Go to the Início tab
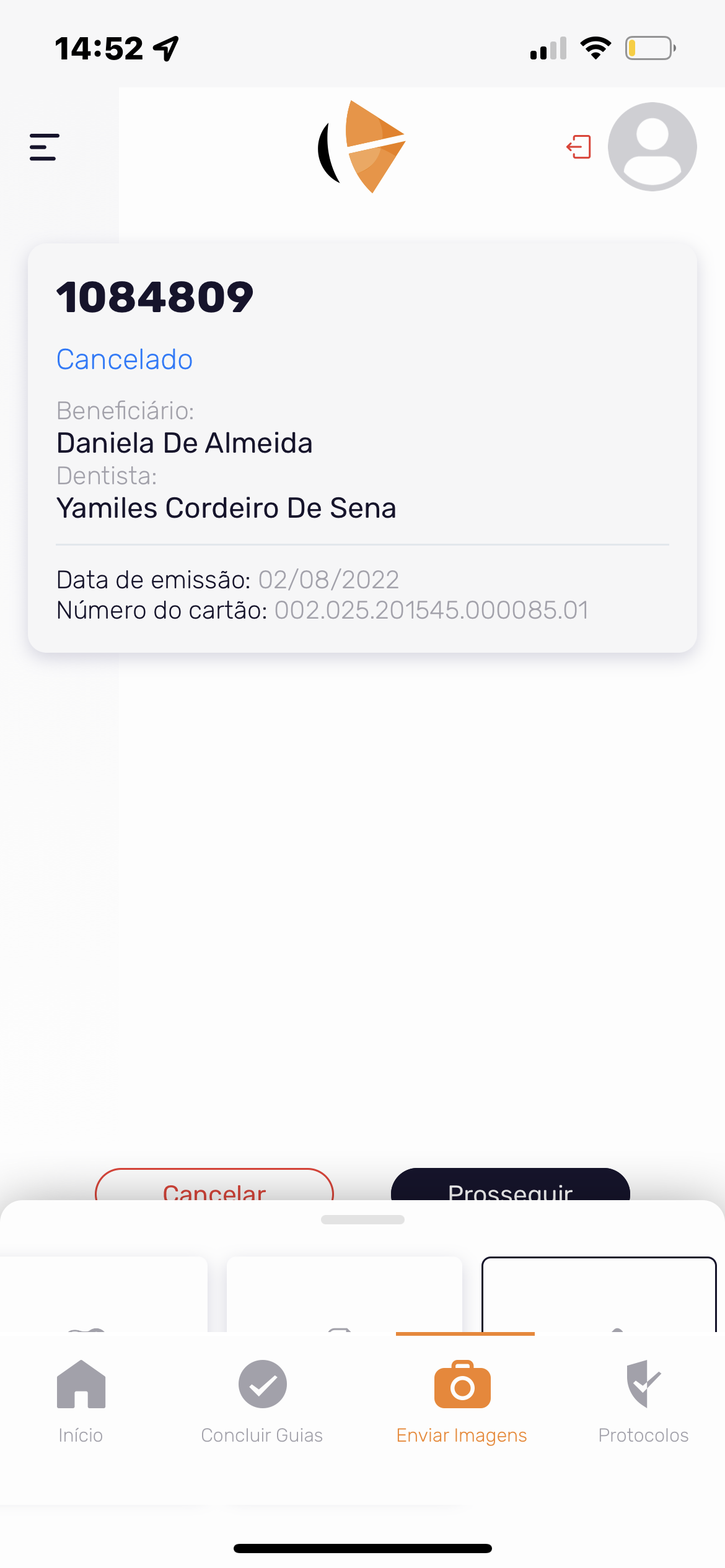Viewport: 725px width, 1568px height. [x=81, y=1401]
